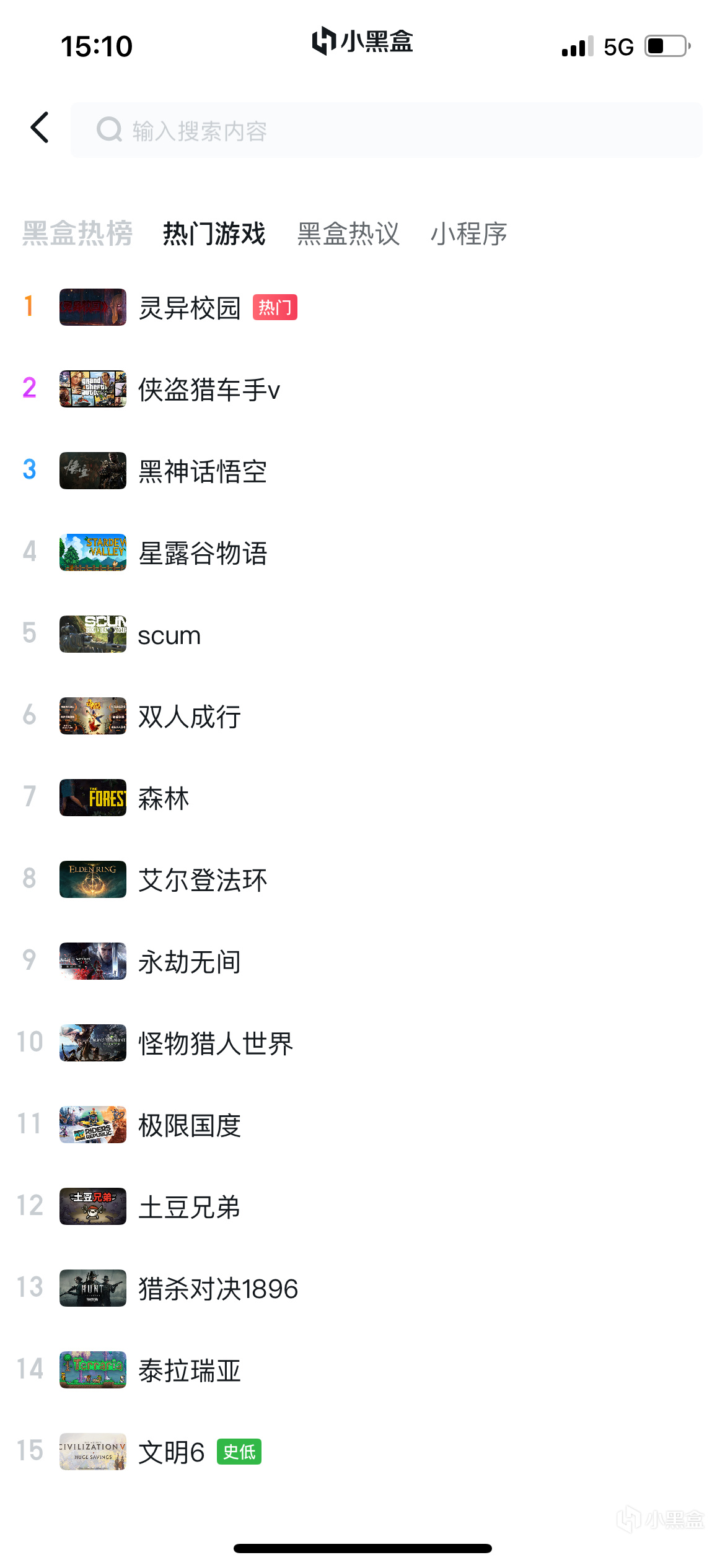The height and width of the screenshot is (1568, 725).
Task: Open 灵异校园 ranked first
Action: tap(190, 308)
